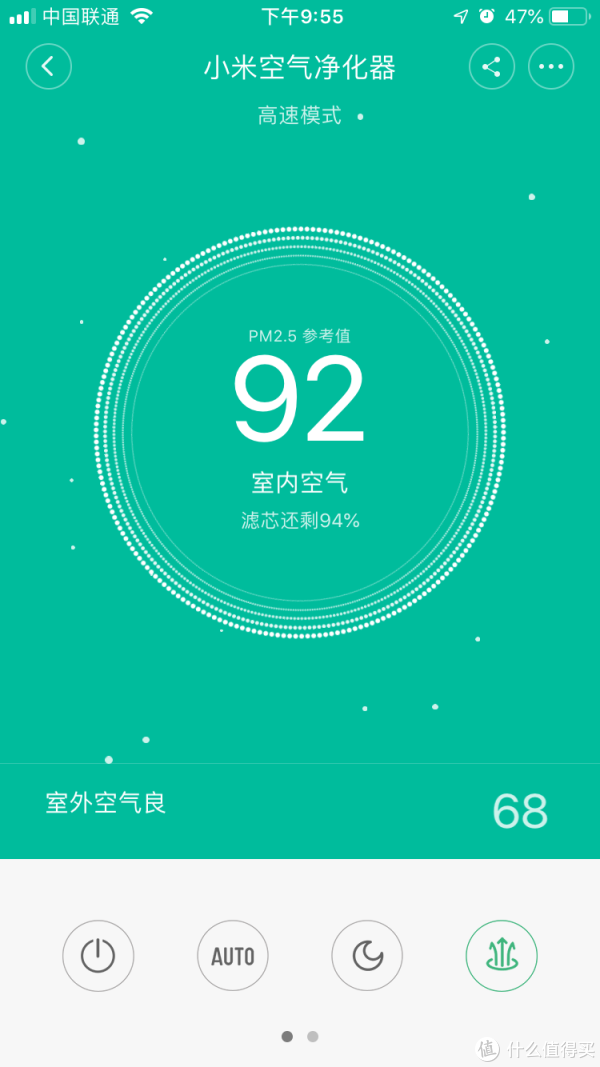Select the high-speed fan mode

[501, 956]
